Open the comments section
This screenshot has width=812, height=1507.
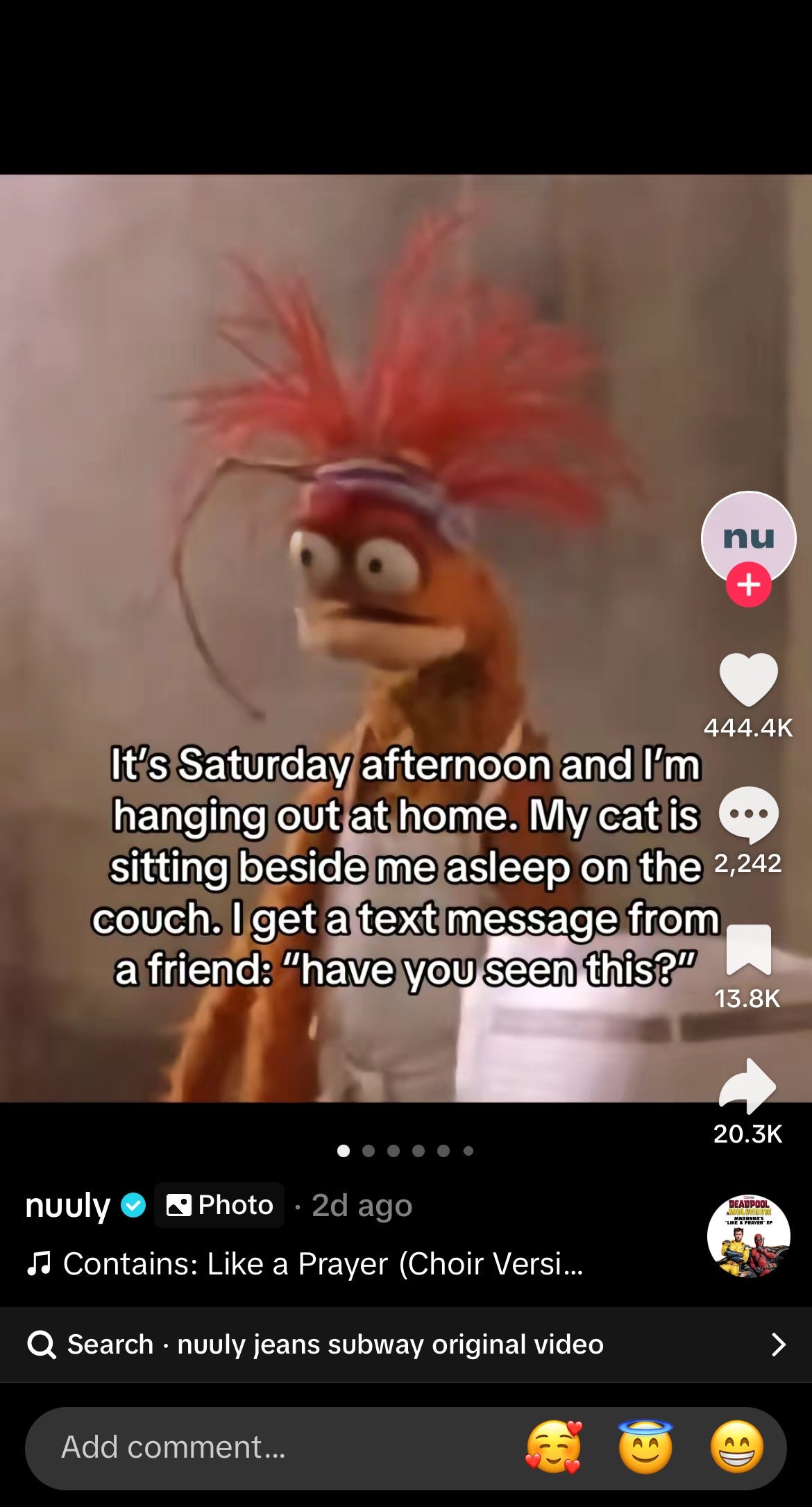(748, 814)
